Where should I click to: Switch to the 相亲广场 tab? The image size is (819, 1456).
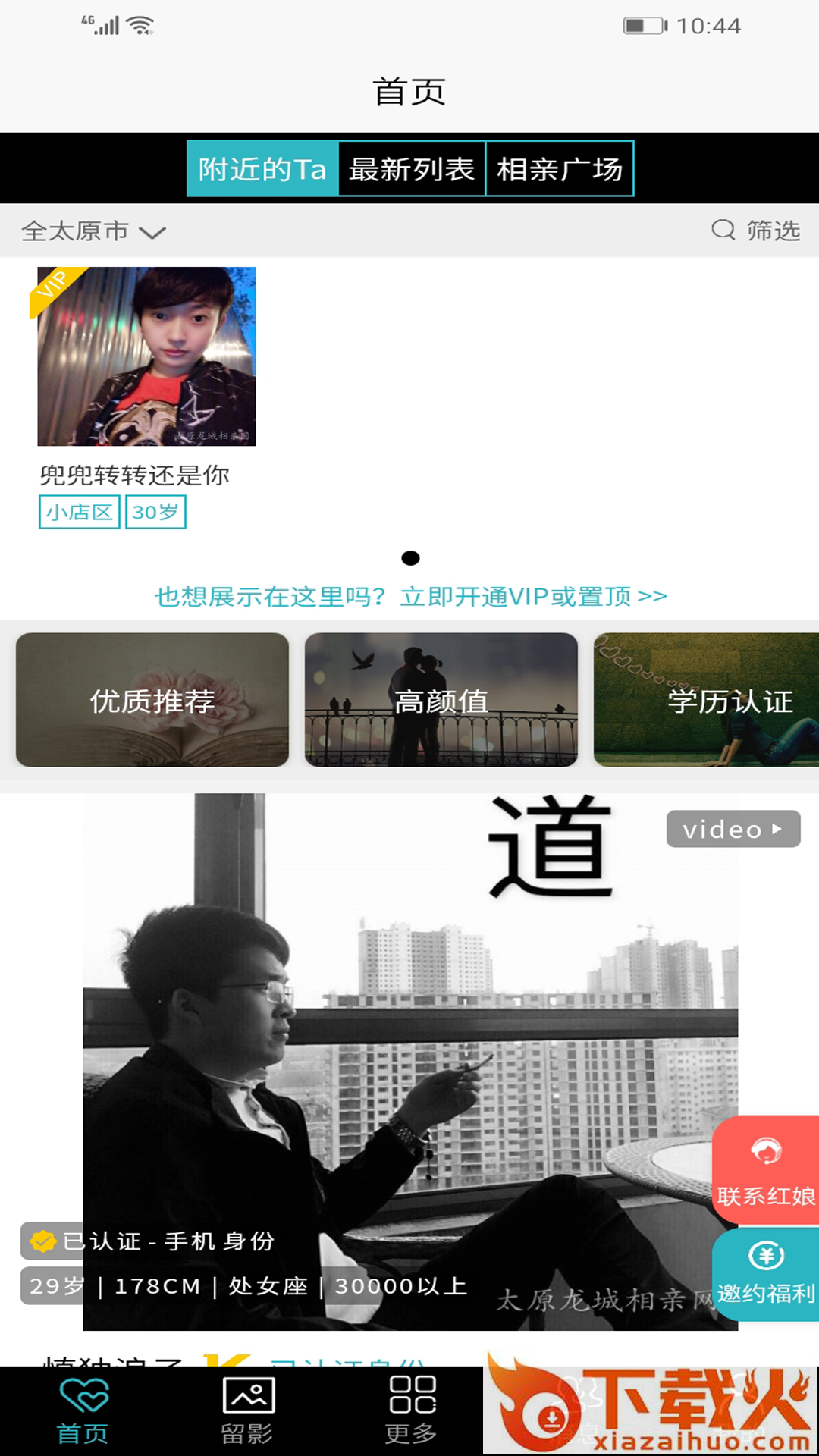click(x=560, y=168)
